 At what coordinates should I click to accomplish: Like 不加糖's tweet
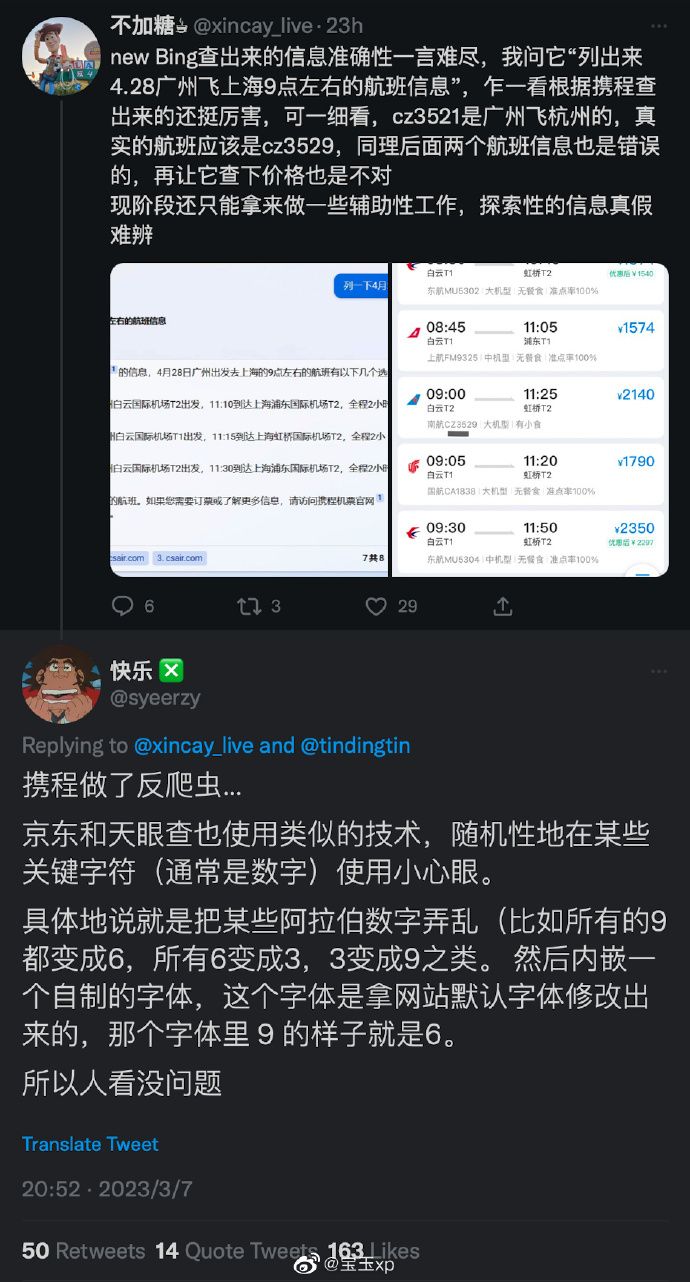pos(391,606)
